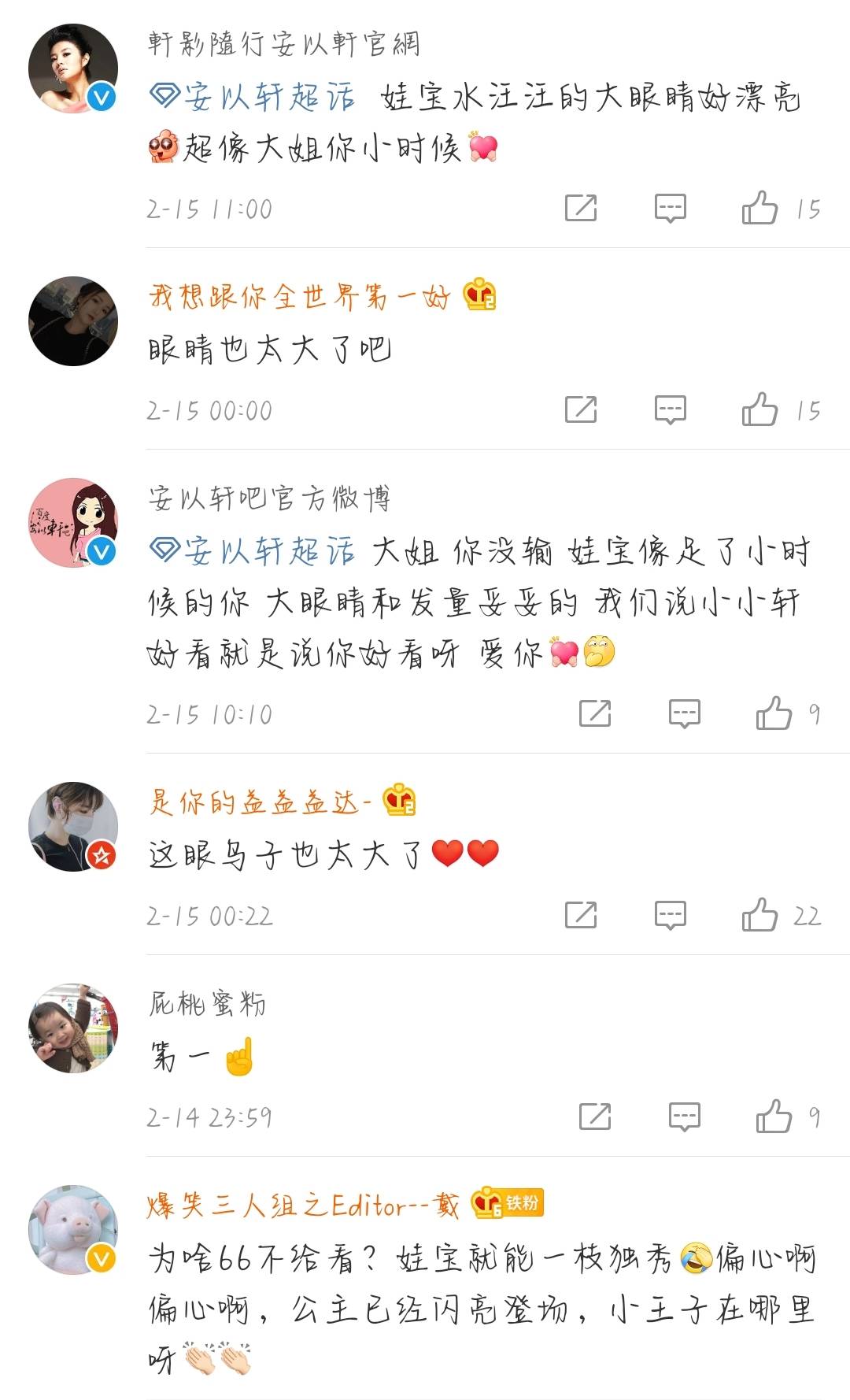Viewport: 850px width, 1400px height.
Task: Open 安以轩吧官方微博's avatar
Action: pos(73,523)
